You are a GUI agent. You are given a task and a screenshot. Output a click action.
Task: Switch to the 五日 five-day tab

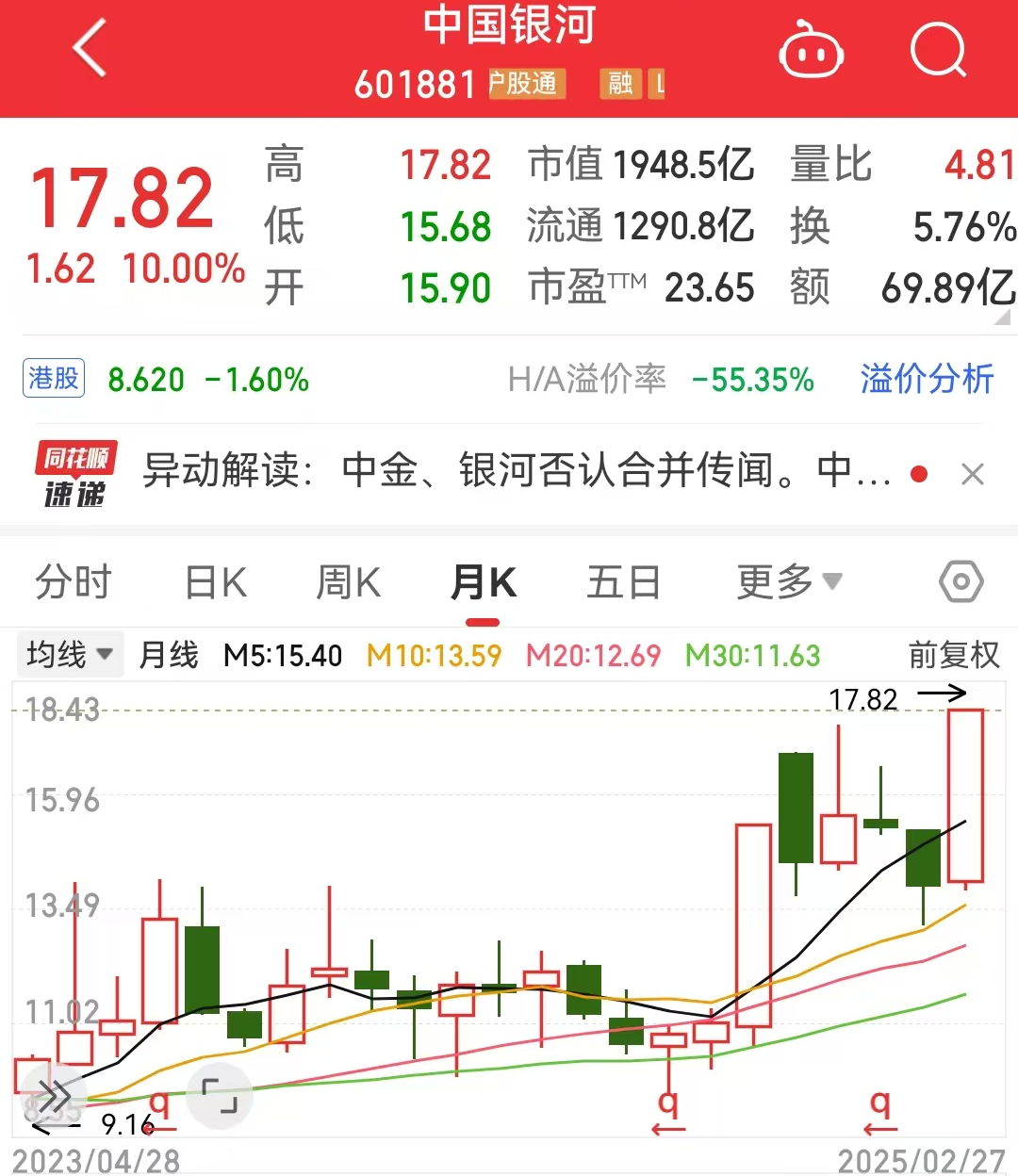[623, 582]
